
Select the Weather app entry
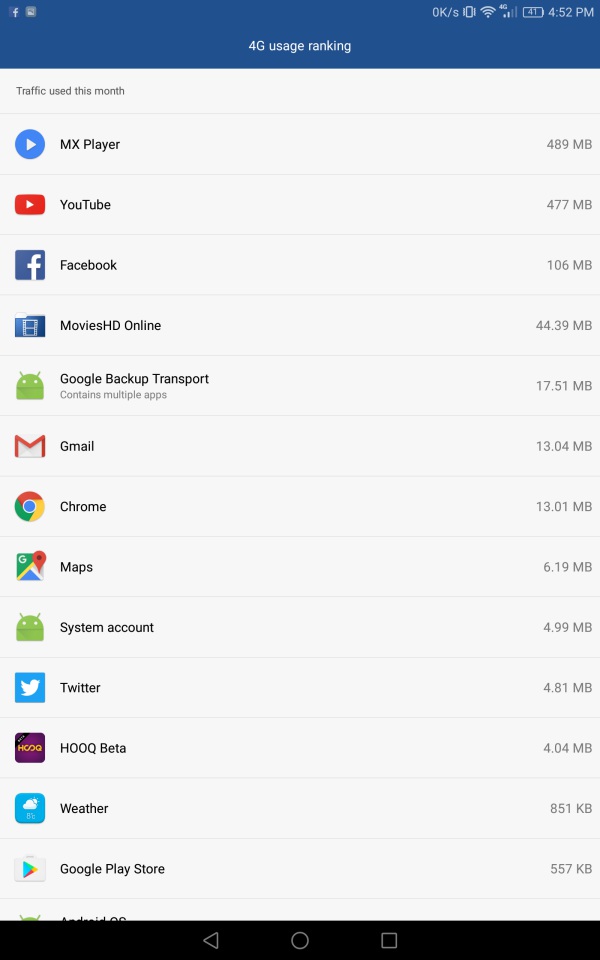[300, 808]
